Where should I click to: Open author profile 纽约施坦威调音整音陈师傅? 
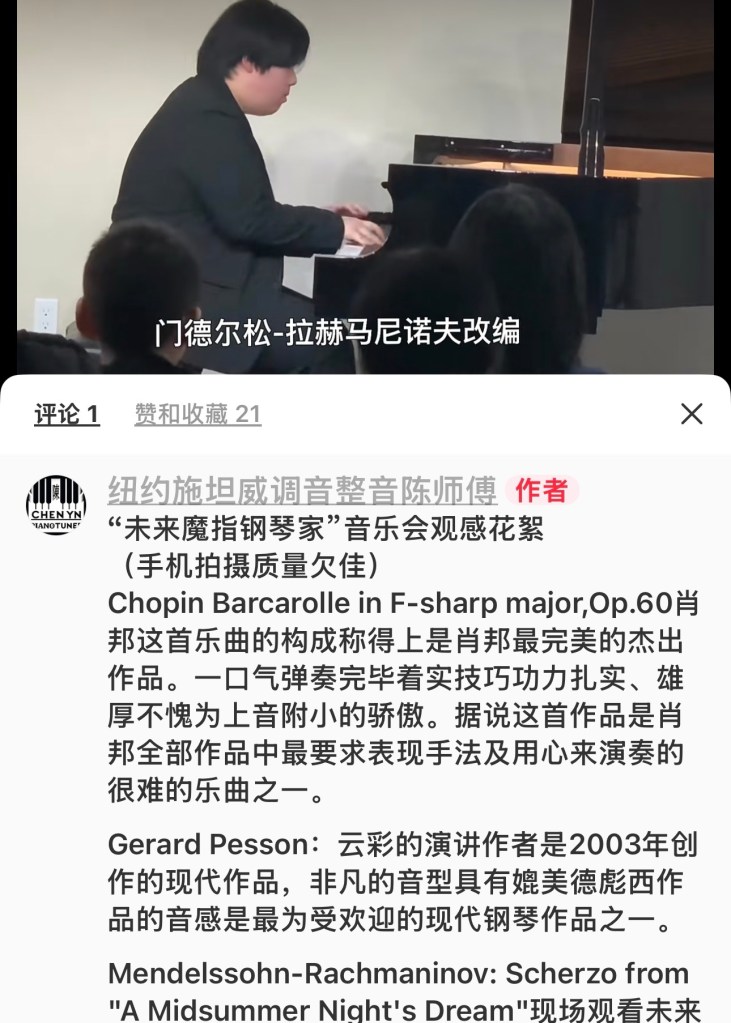(302, 490)
